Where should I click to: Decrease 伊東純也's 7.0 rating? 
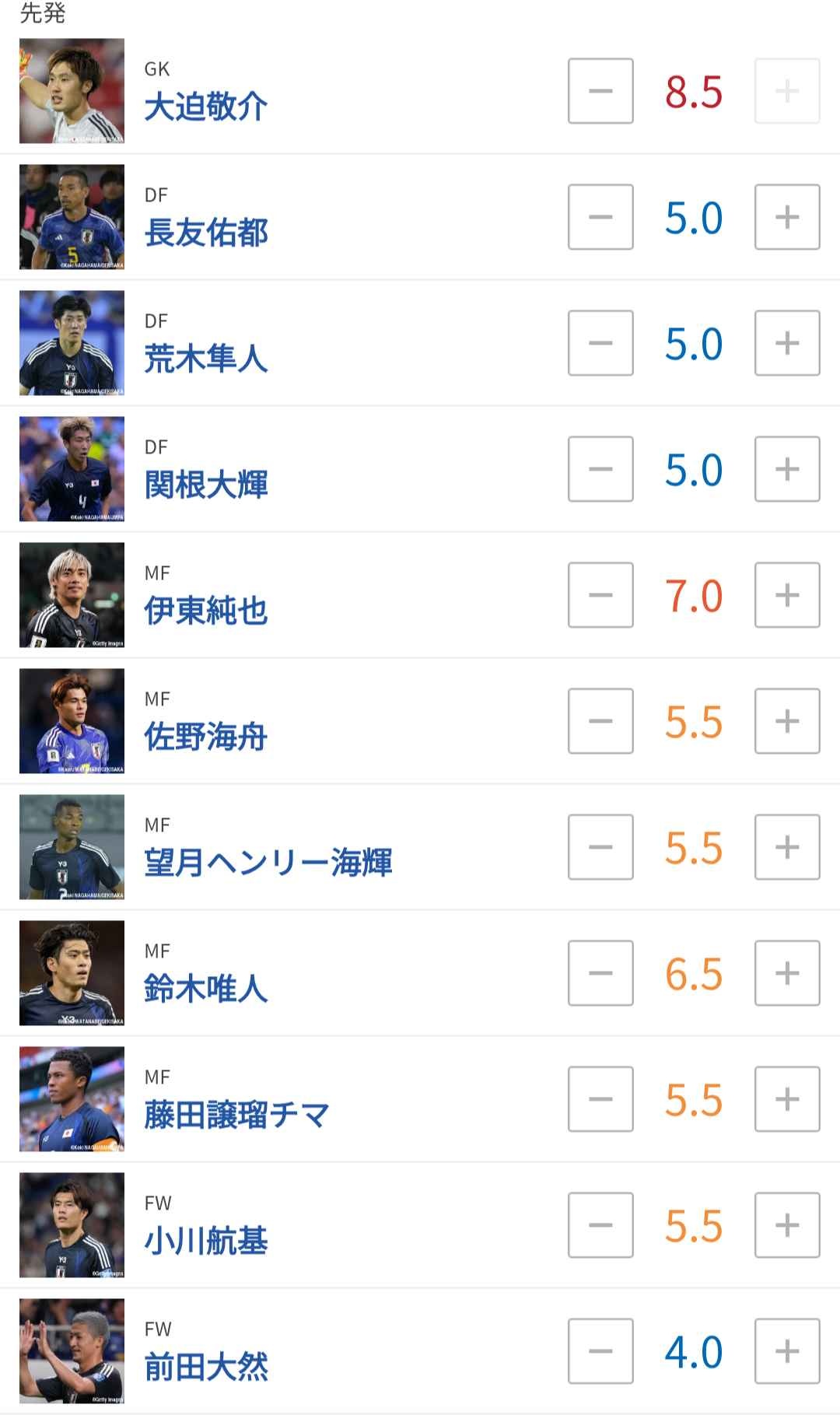[600, 595]
